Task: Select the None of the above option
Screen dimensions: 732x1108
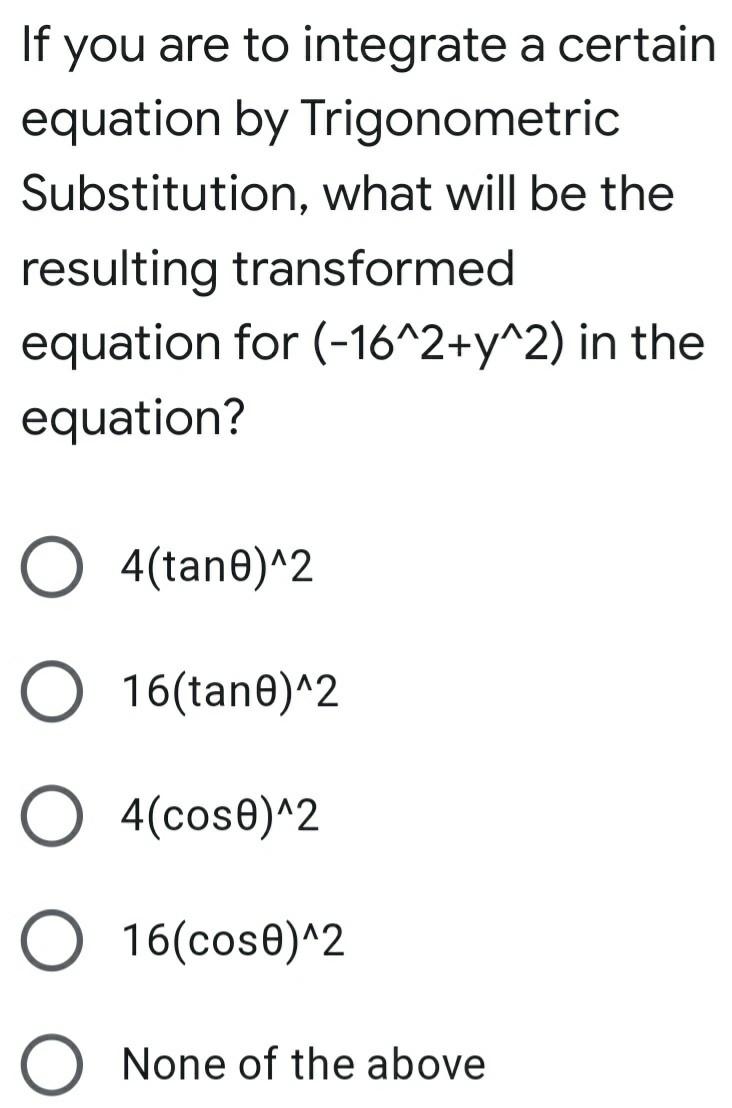Action: click(51, 1062)
